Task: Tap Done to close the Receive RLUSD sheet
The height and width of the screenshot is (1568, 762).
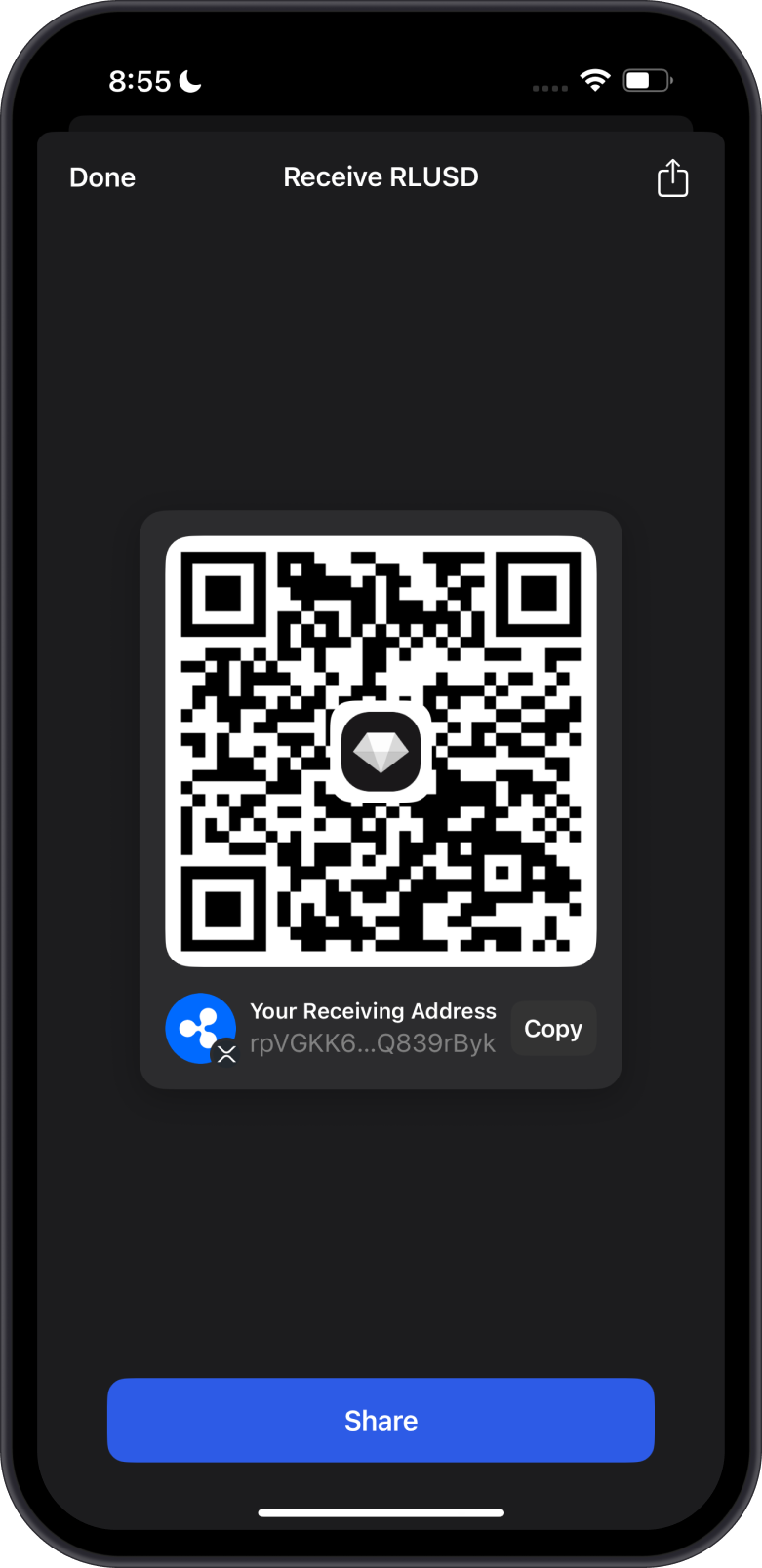Action: click(102, 177)
